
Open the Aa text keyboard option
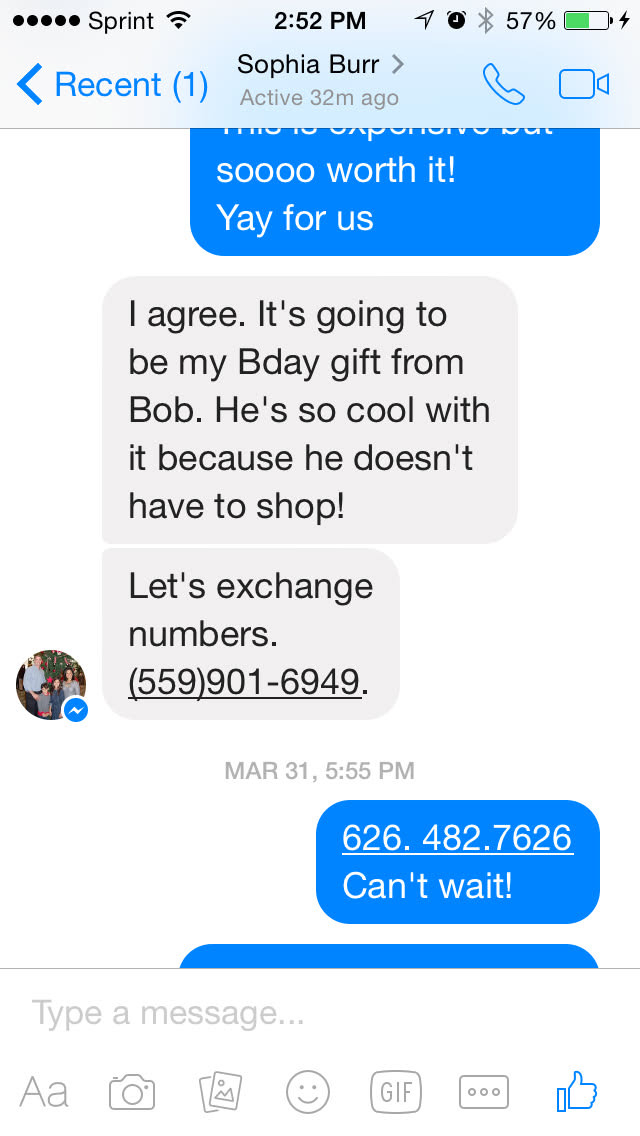click(44, 1091)
